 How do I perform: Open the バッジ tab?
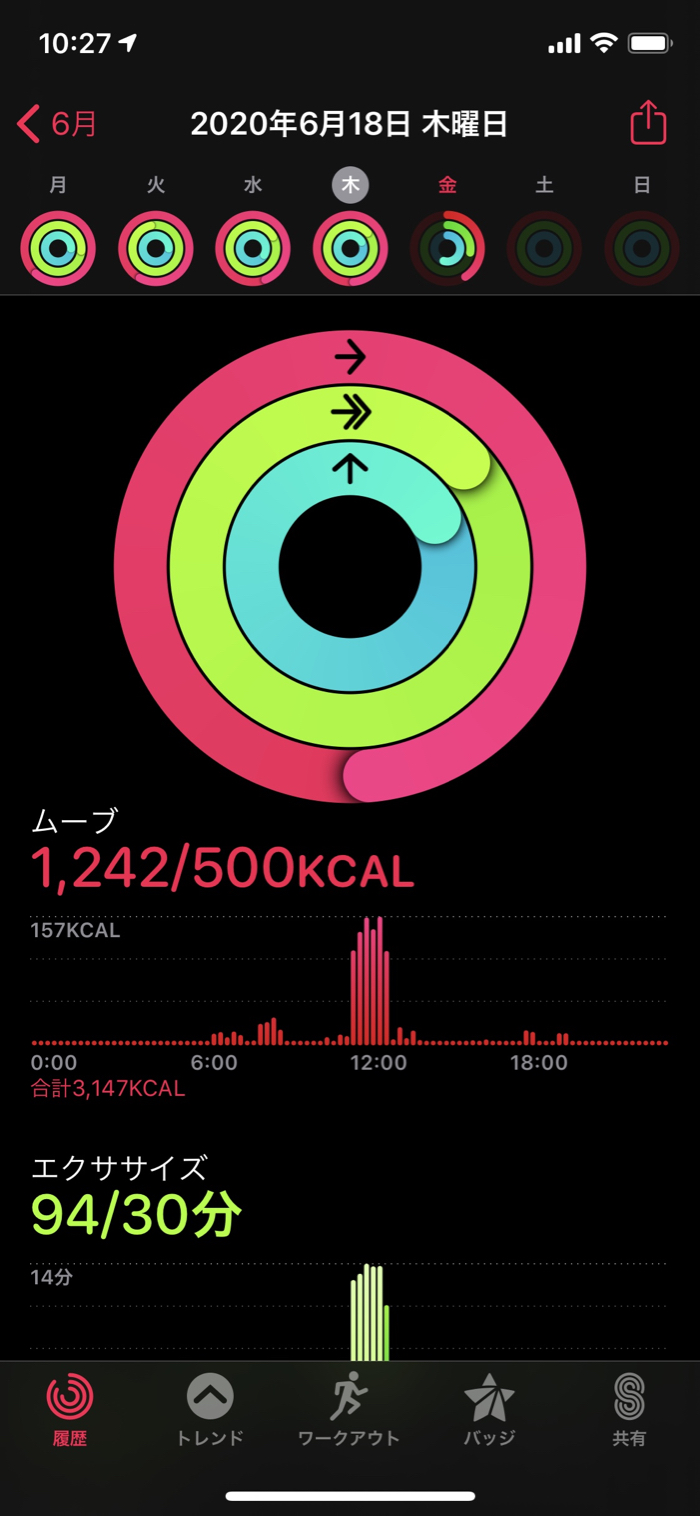click(x=489, y=1410)
